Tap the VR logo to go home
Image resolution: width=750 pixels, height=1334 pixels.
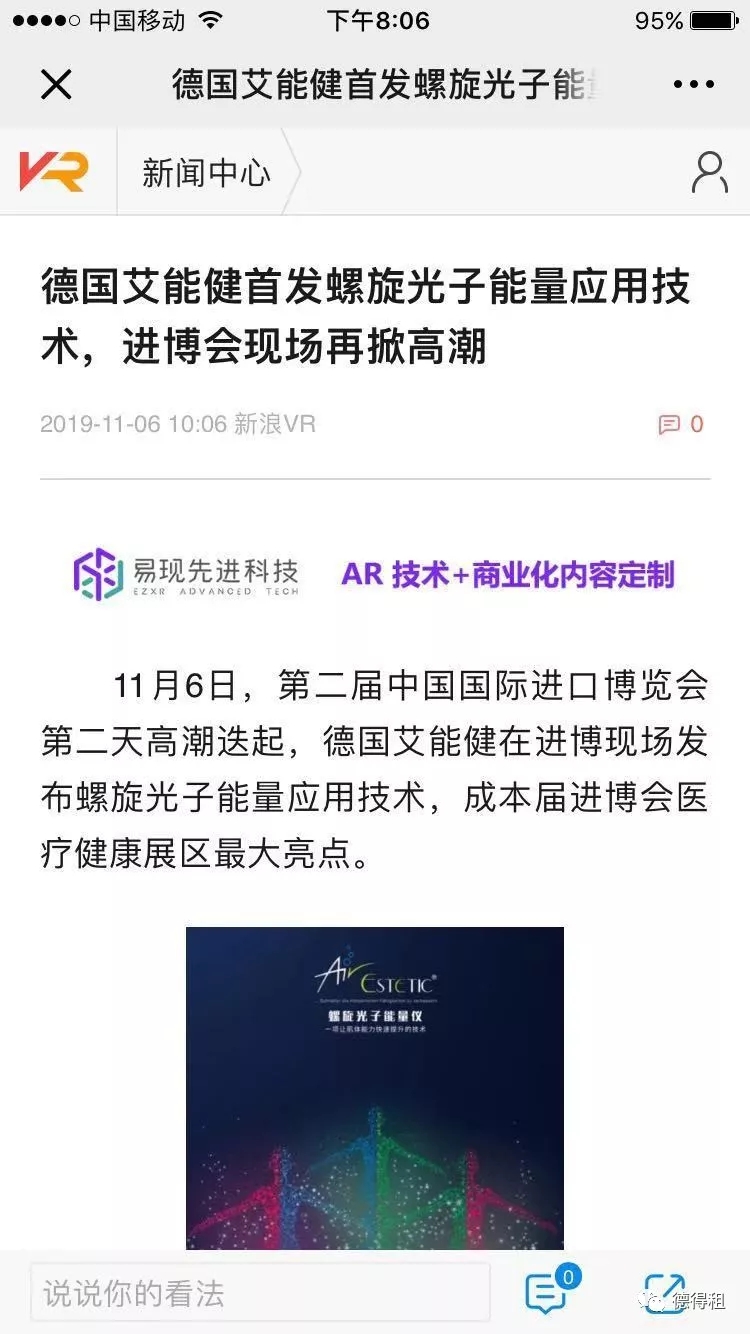coord(54,172)
